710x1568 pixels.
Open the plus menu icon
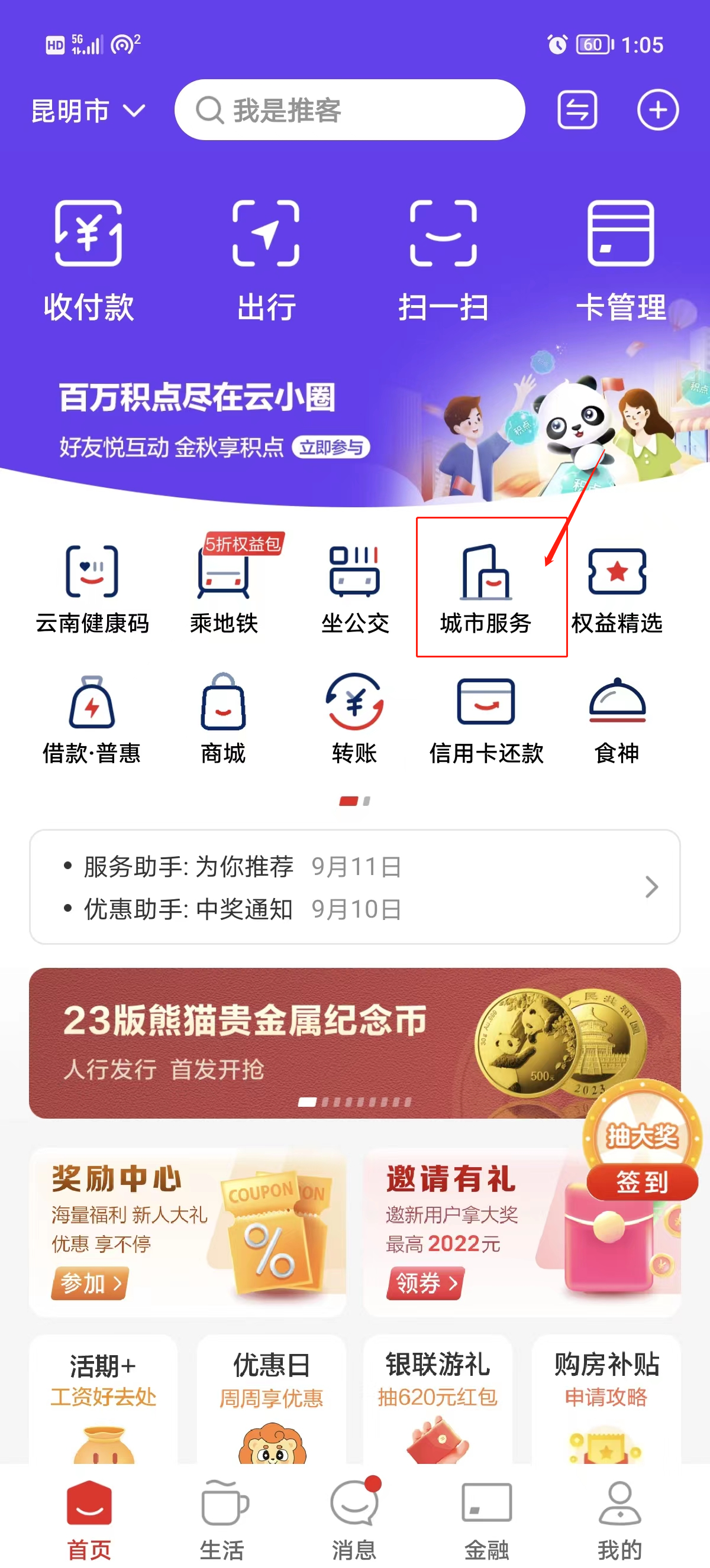(657, 110)
